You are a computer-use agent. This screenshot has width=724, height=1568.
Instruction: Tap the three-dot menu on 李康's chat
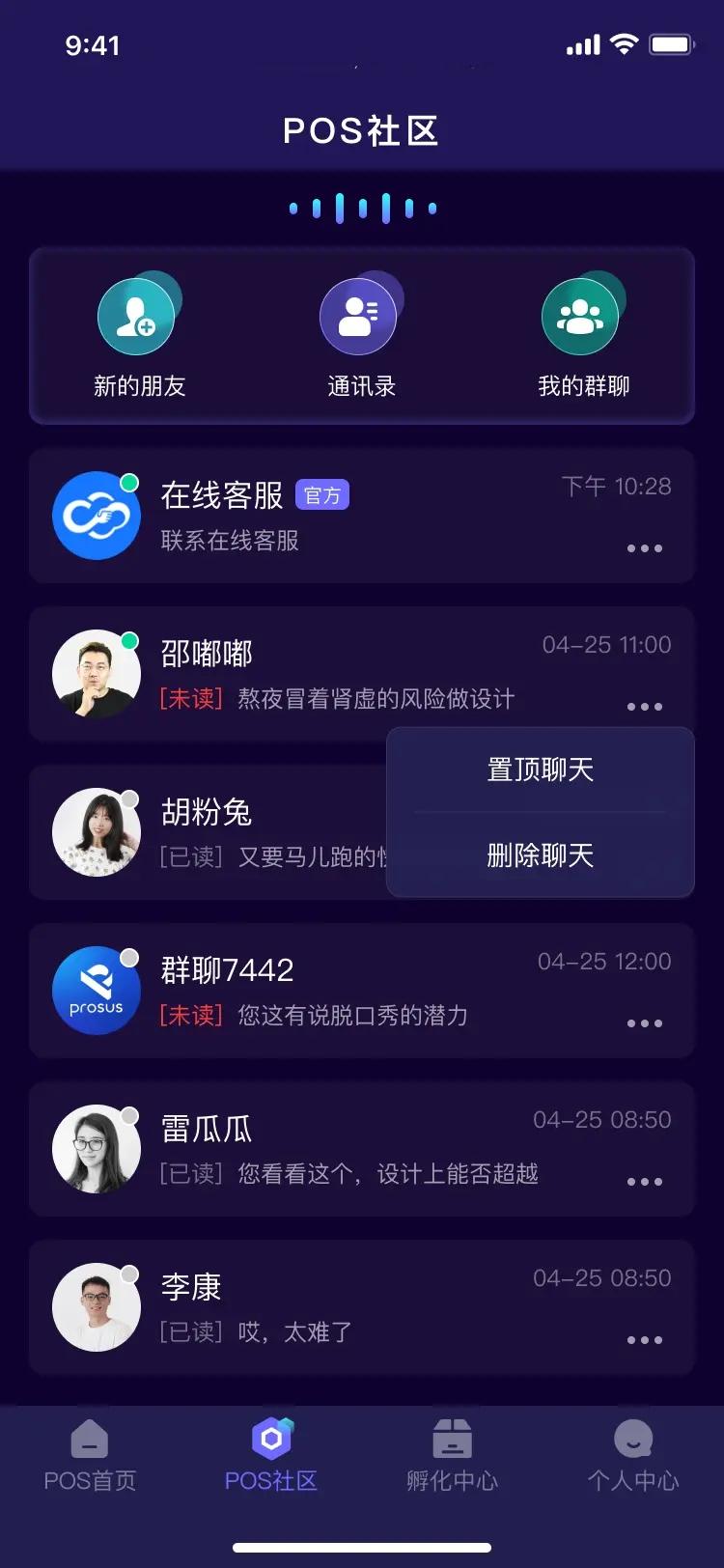644,1340
